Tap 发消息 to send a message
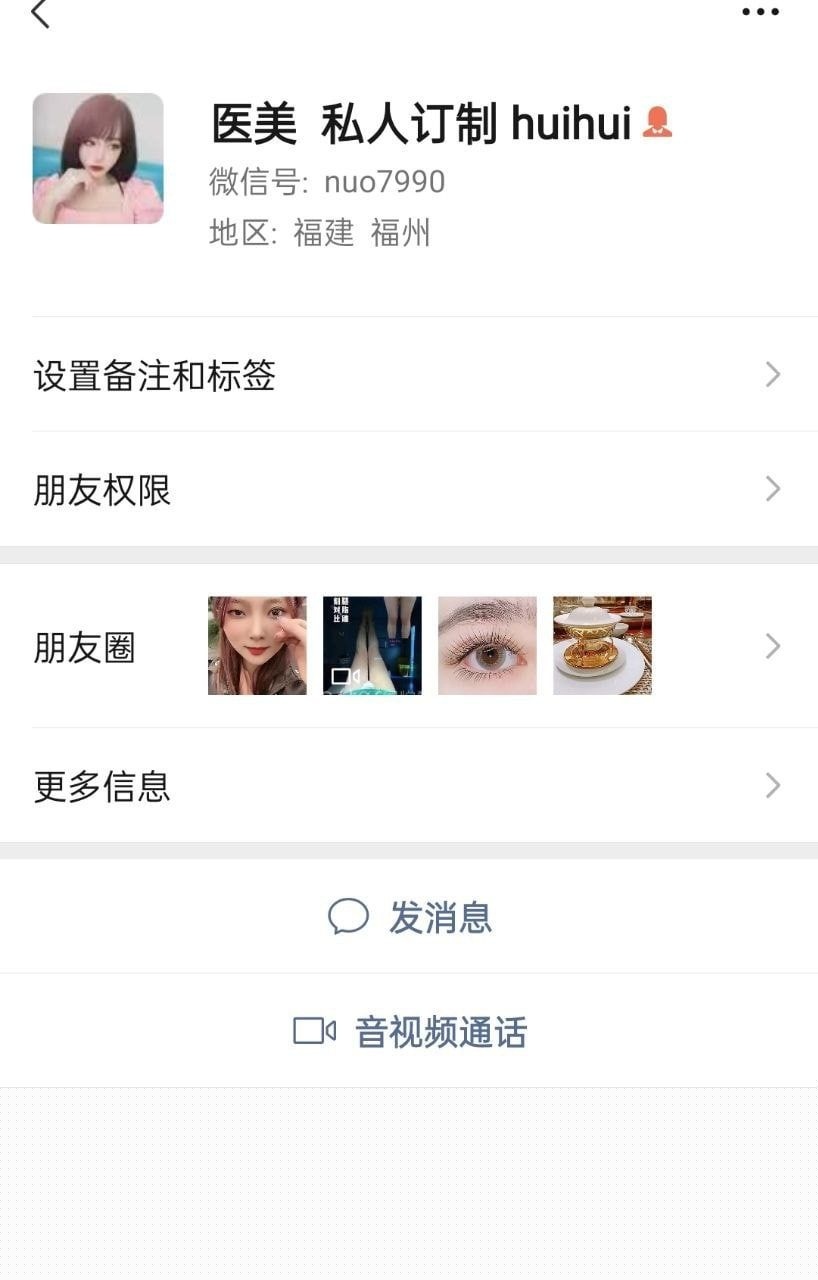 pos(410,917)
